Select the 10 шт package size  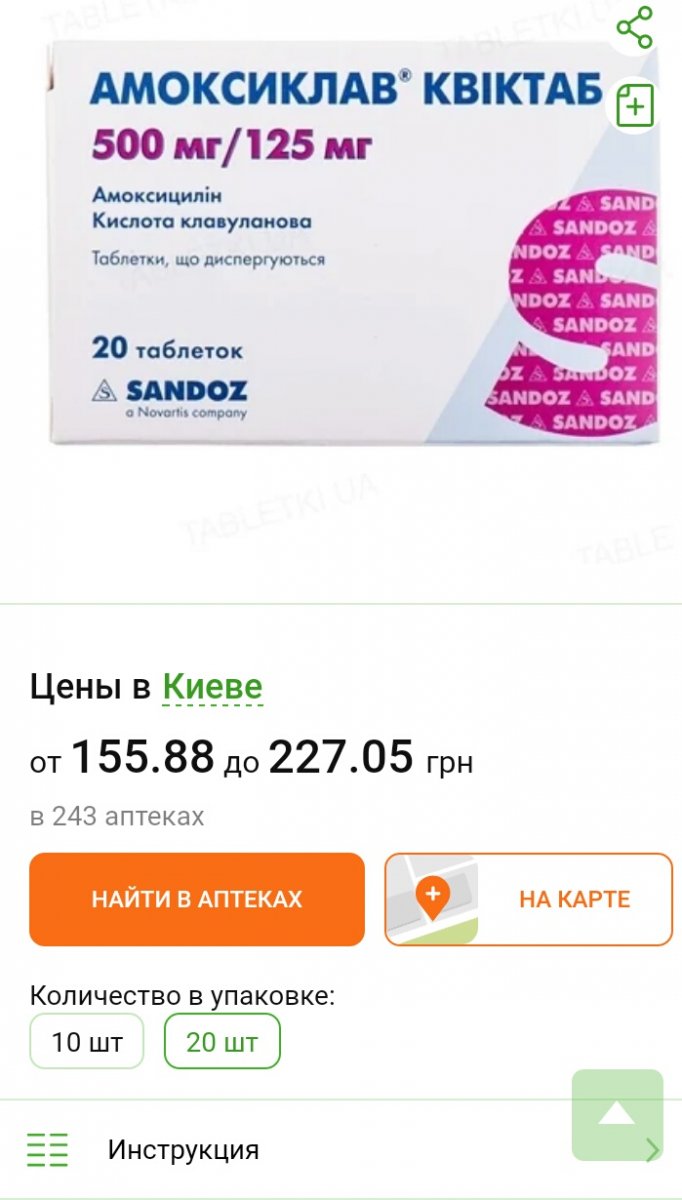(x=87, y=1041)
